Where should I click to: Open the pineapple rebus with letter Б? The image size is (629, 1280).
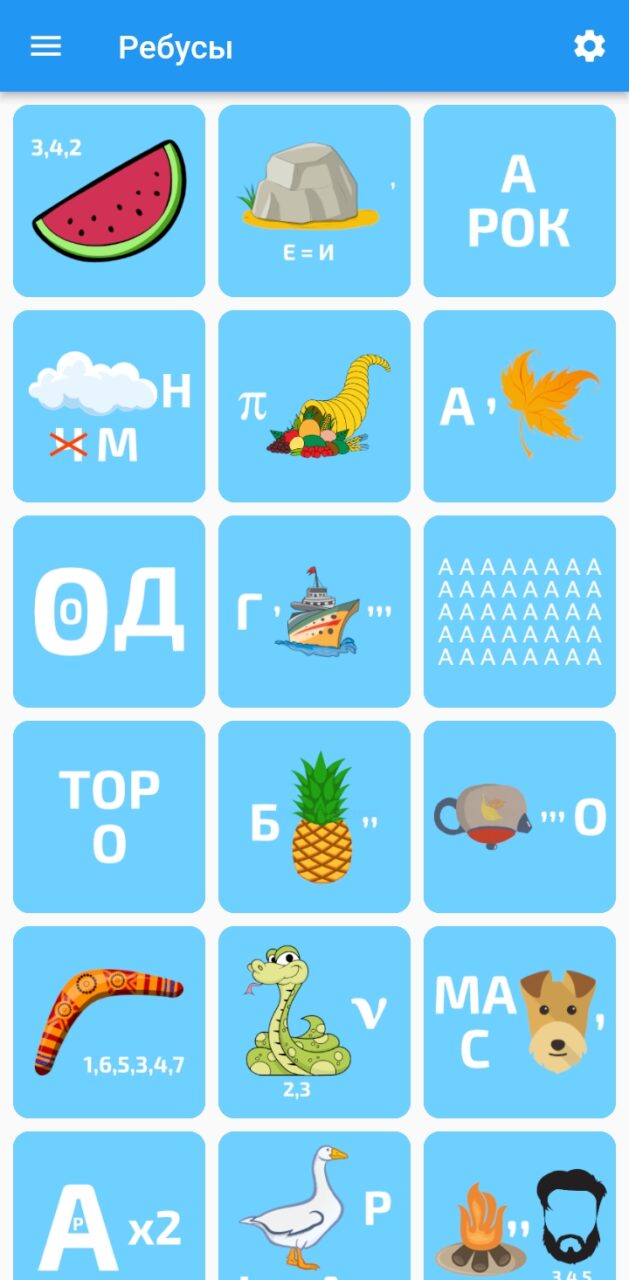[314, 817]
